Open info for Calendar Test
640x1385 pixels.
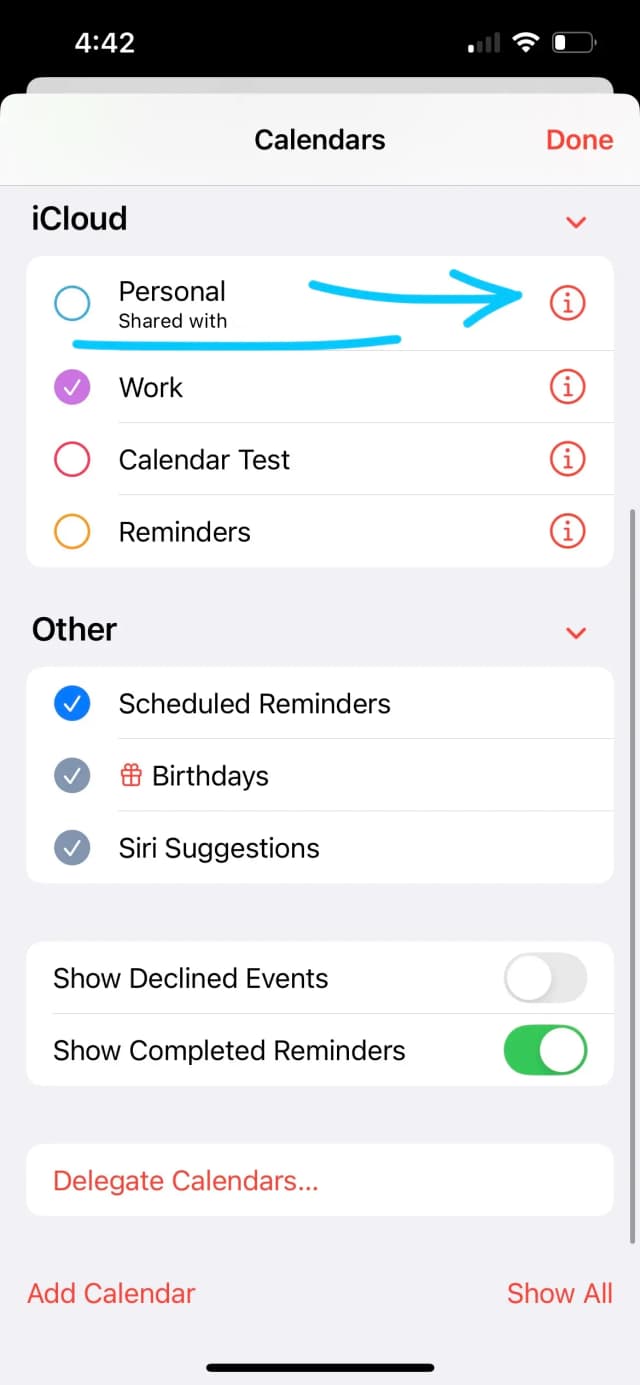(567, 459)
